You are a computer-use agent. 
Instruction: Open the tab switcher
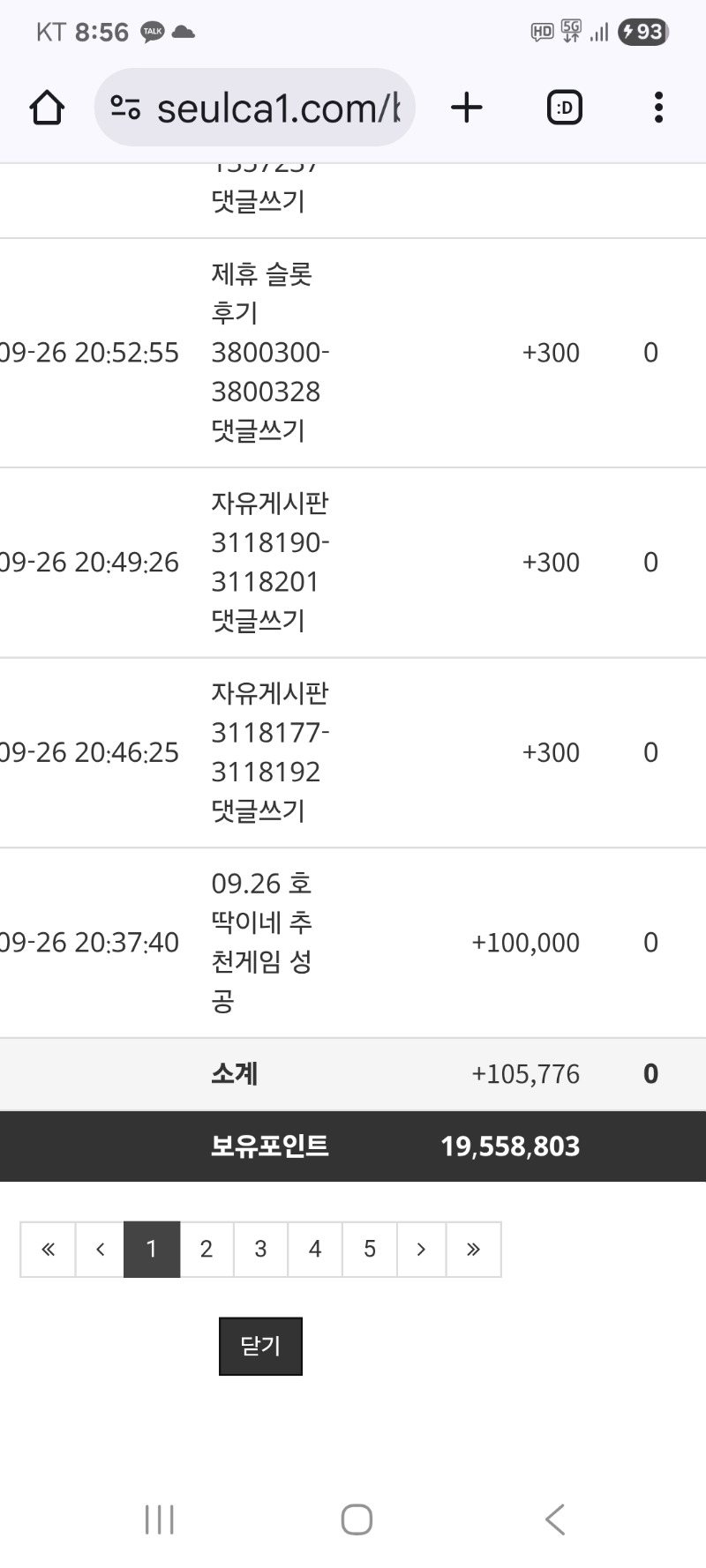pos(565,108)
